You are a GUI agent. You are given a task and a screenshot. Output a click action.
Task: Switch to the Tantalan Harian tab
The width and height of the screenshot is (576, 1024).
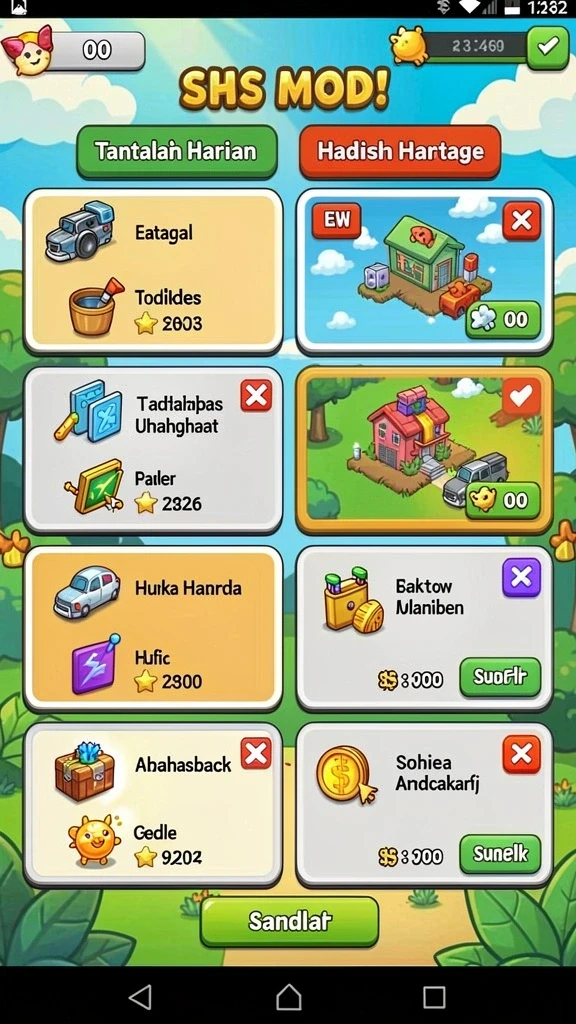tap(177, 152)
